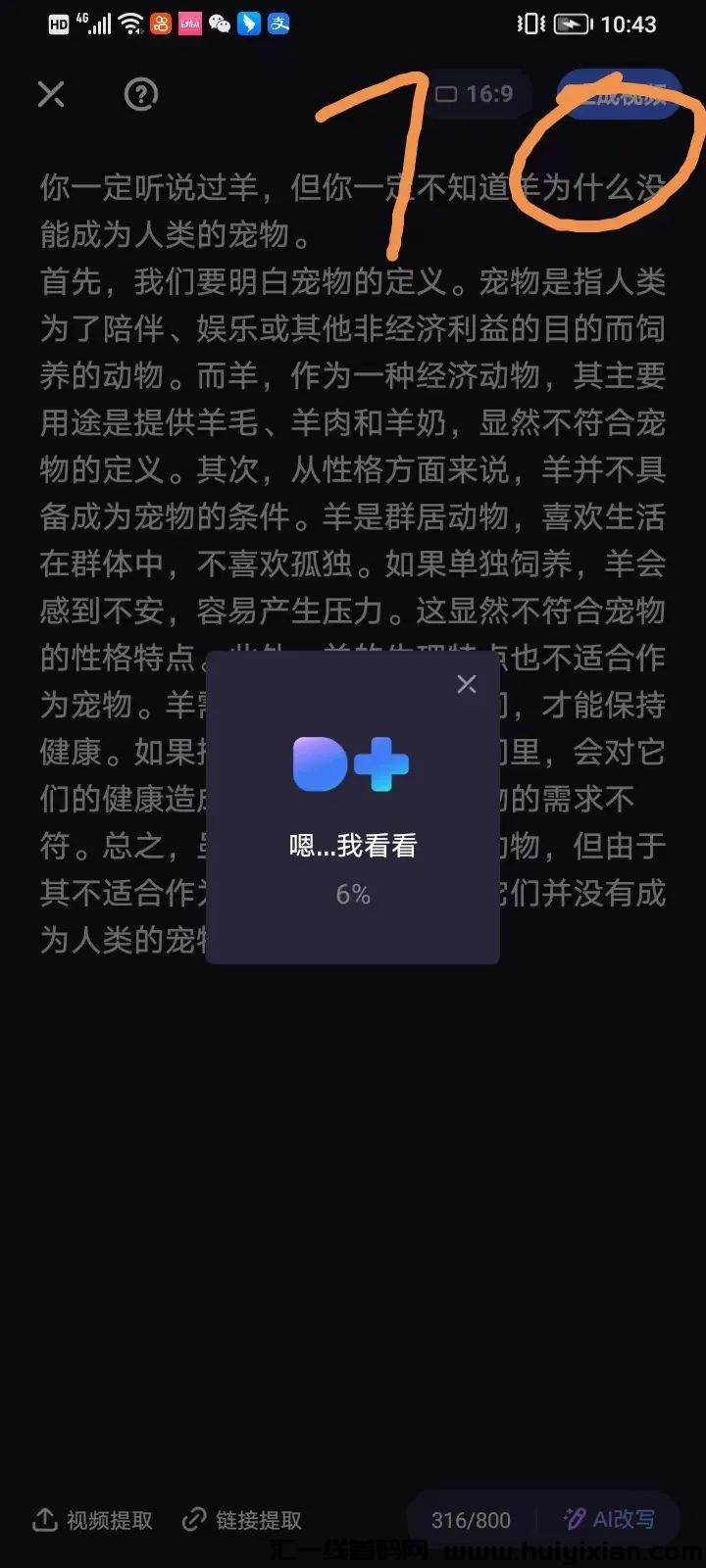Tap the WeChat icon in the status bar
706x1568 pixels.
(218, 23)
